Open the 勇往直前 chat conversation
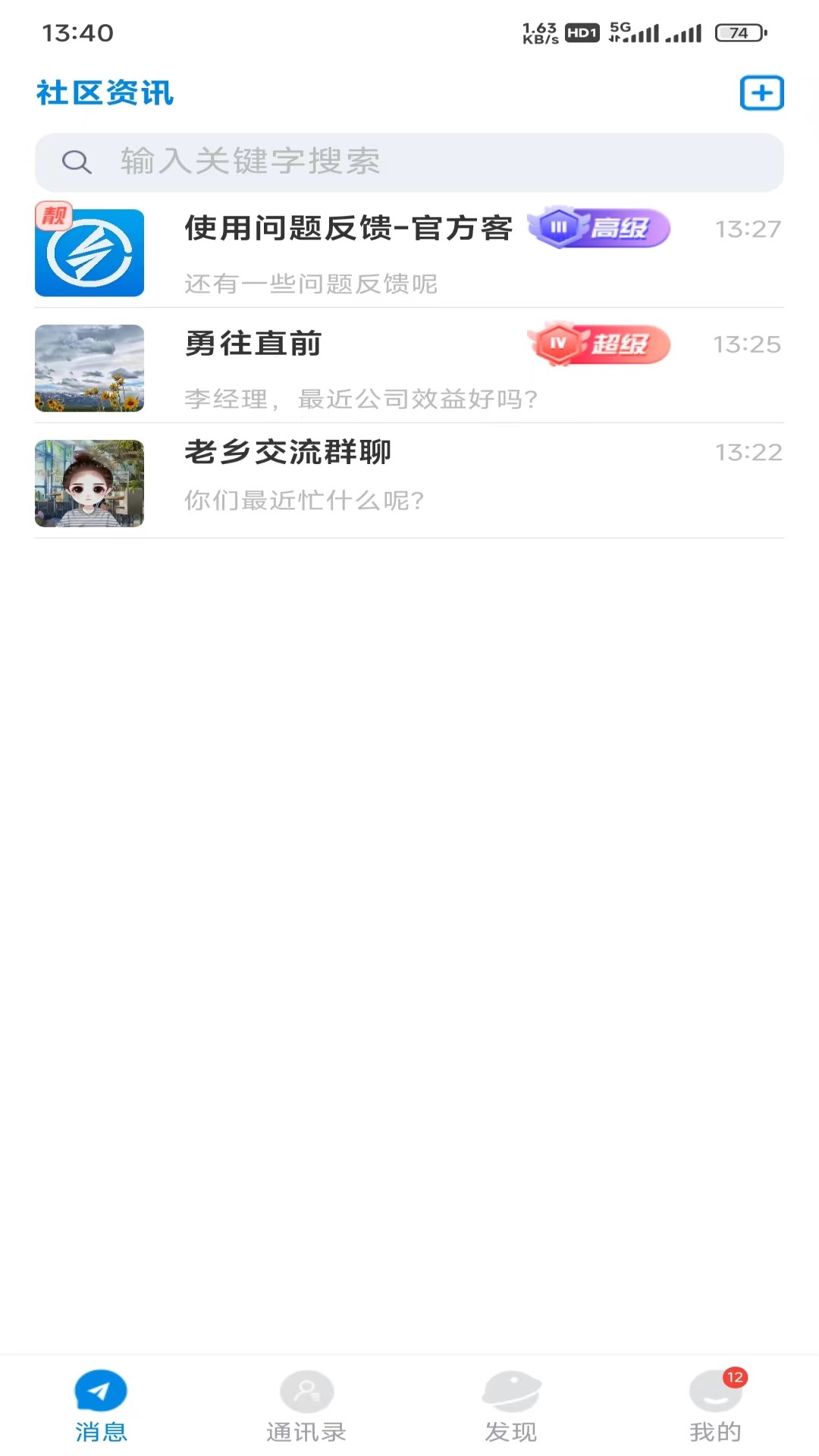The width and height of the screenshot is (819, 1456). pyautogui.click(x=409, y=369)
